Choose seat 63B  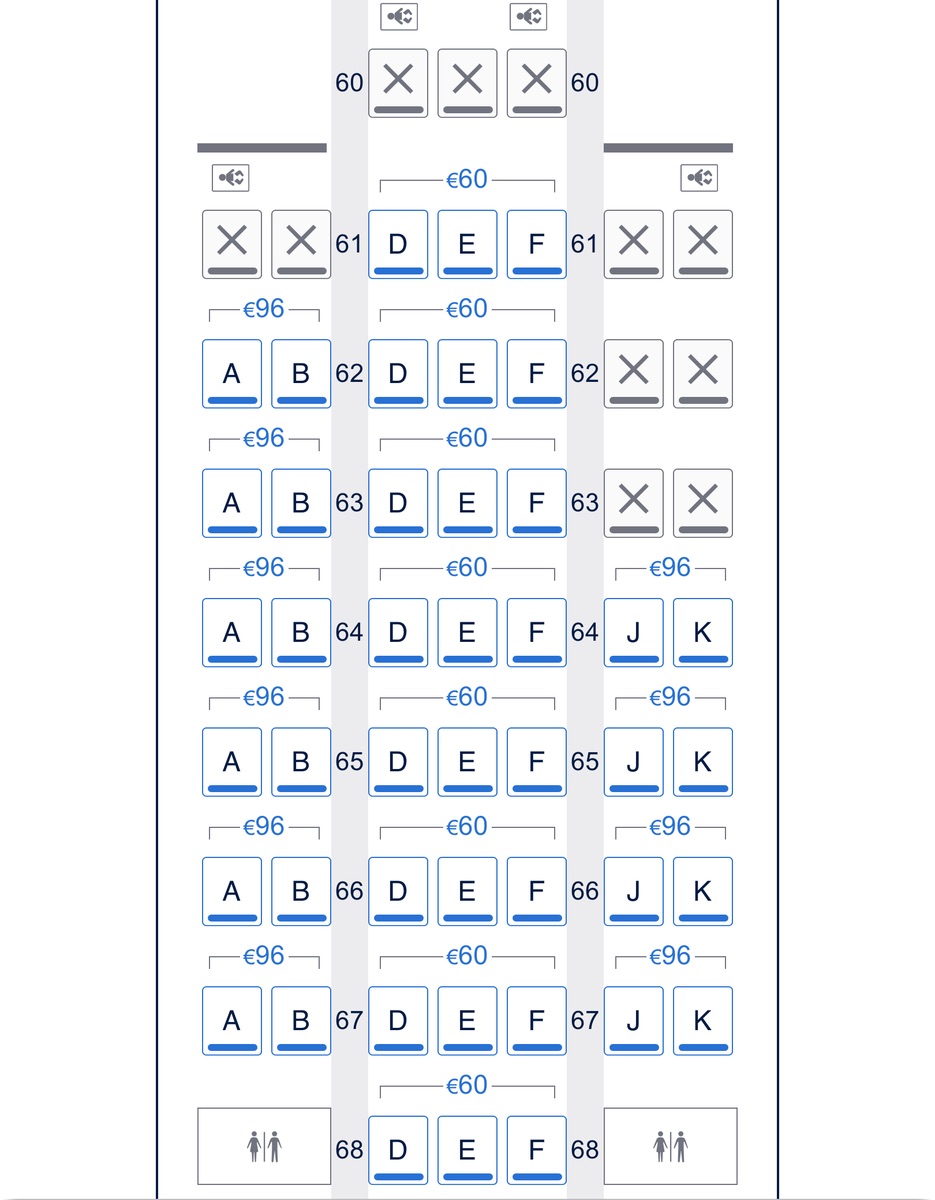pos(301,503)
